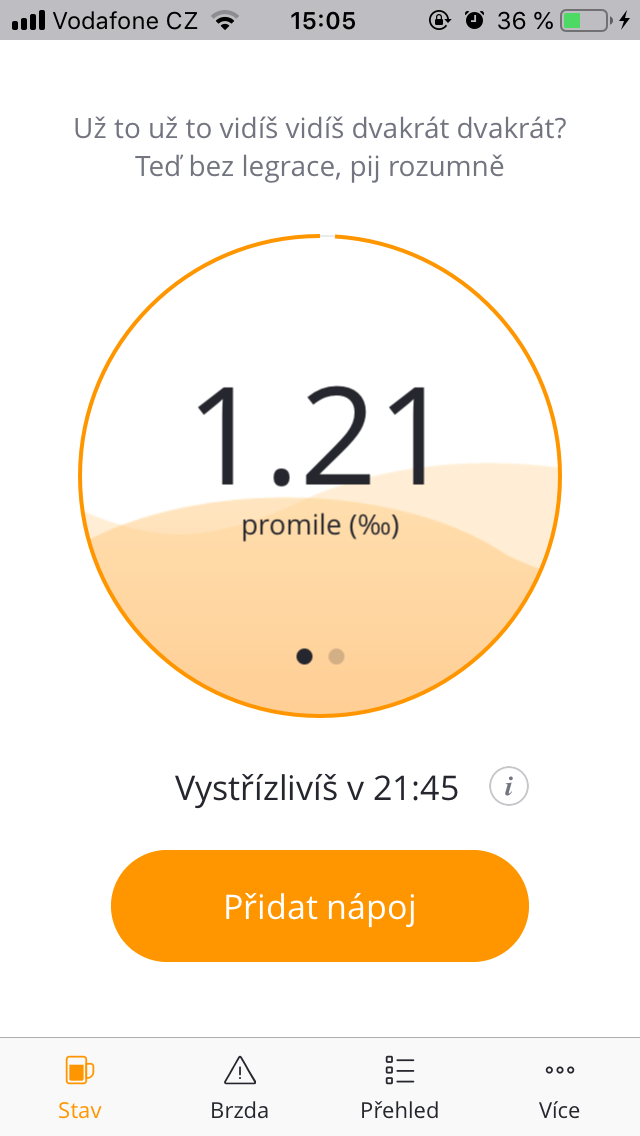This screenshot has width=640, height=1136.
Task: Switch to the Brzda tab
Action: (240, 1086)
